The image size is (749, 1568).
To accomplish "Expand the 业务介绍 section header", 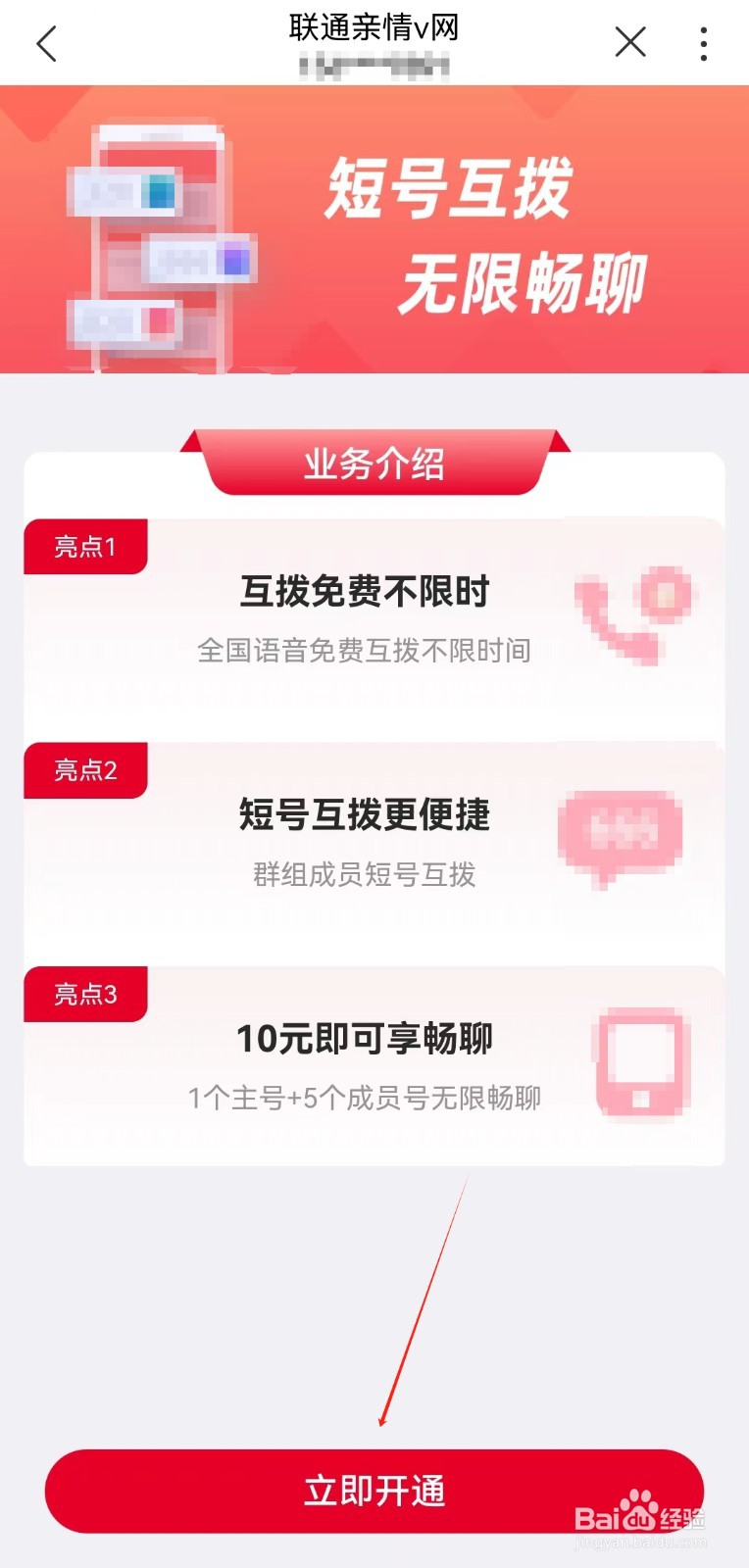I will point(374,465).
